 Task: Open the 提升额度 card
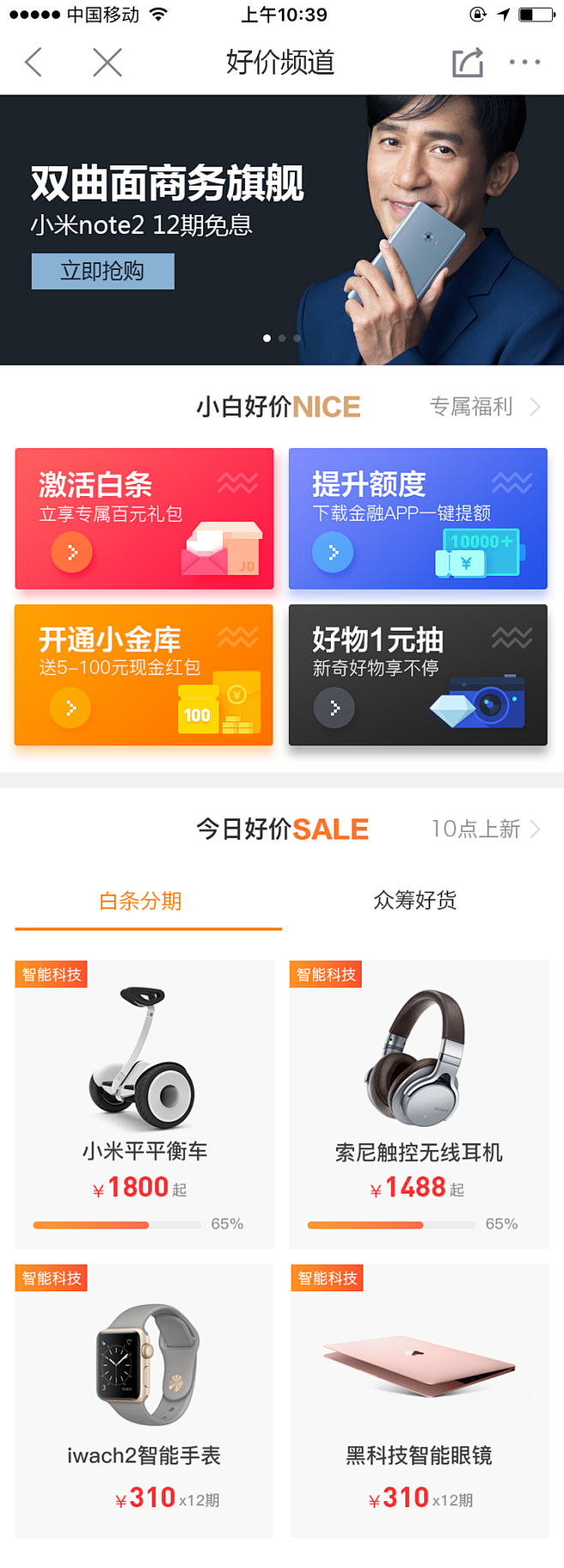(417, 518)
